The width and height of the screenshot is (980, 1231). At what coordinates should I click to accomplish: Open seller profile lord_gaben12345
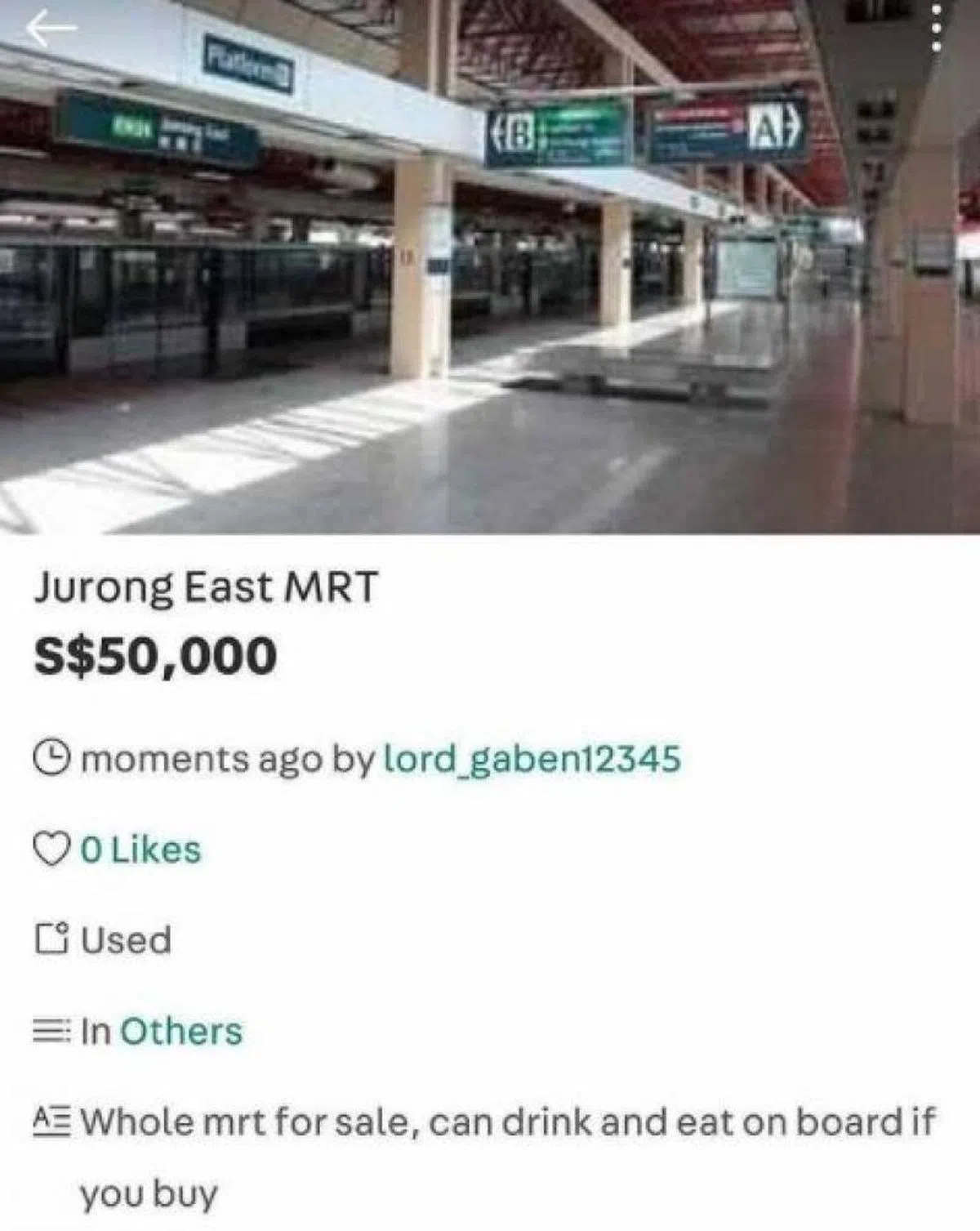pos(531,760)
